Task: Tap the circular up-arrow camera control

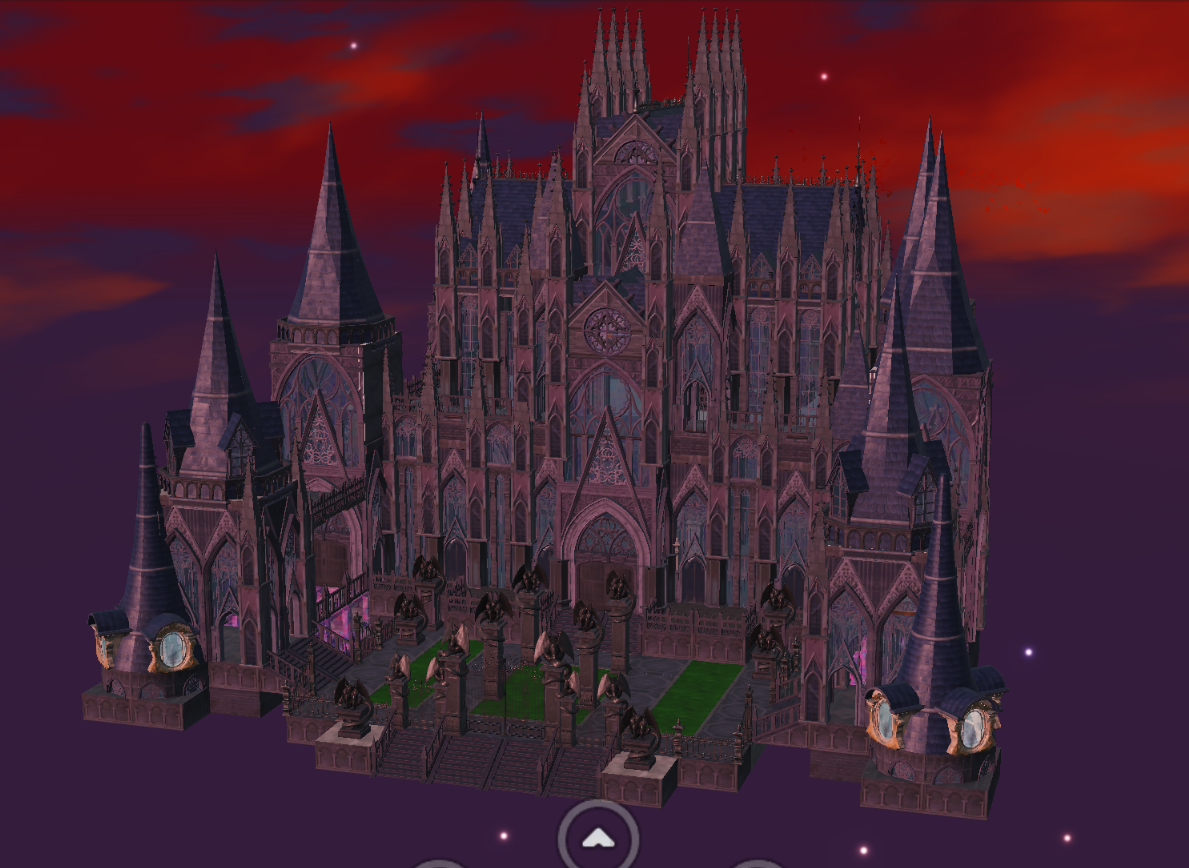Action: (x=598, y=838)
